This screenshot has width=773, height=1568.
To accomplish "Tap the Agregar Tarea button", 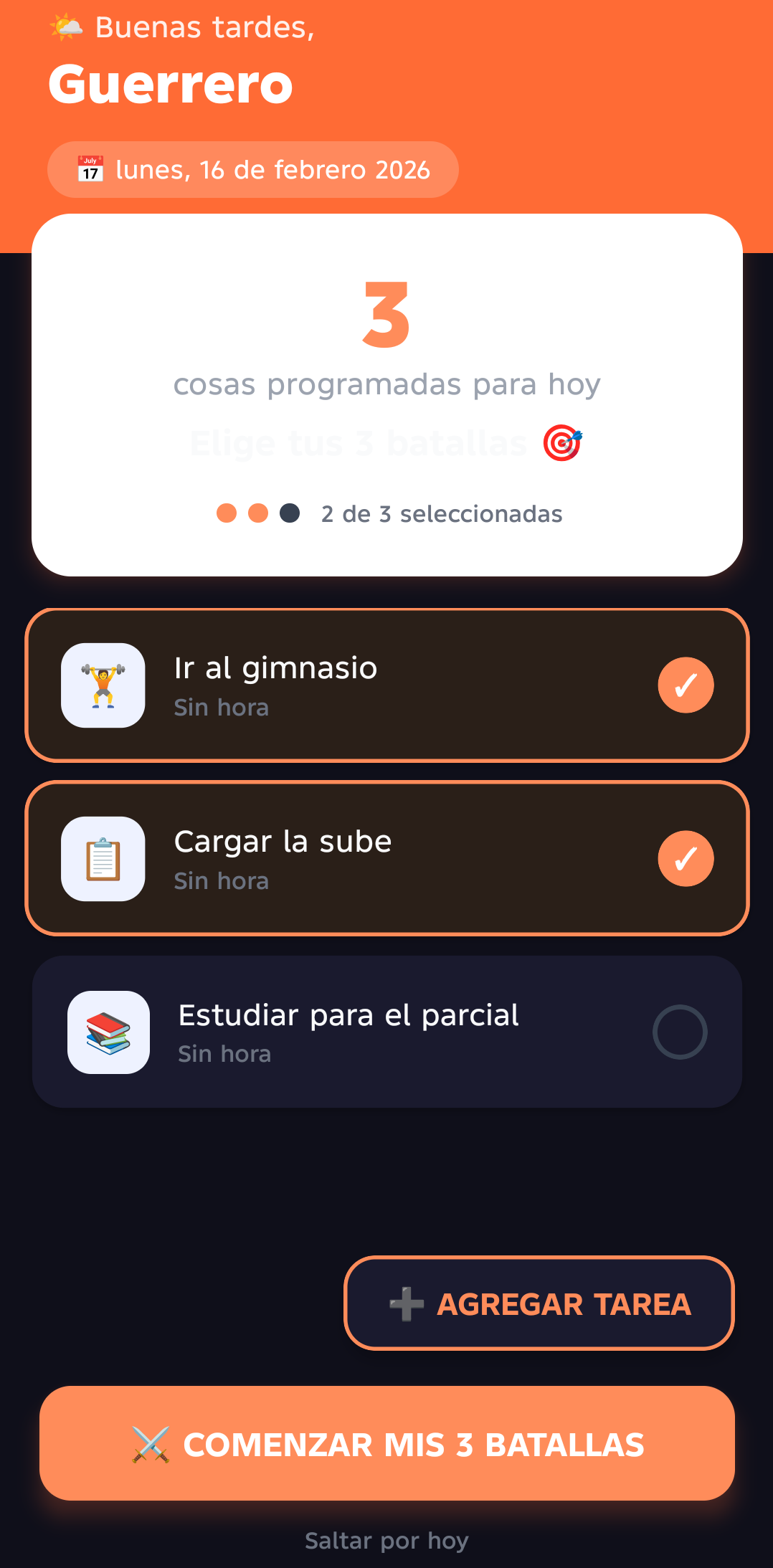I will (x=539, y=1303).
